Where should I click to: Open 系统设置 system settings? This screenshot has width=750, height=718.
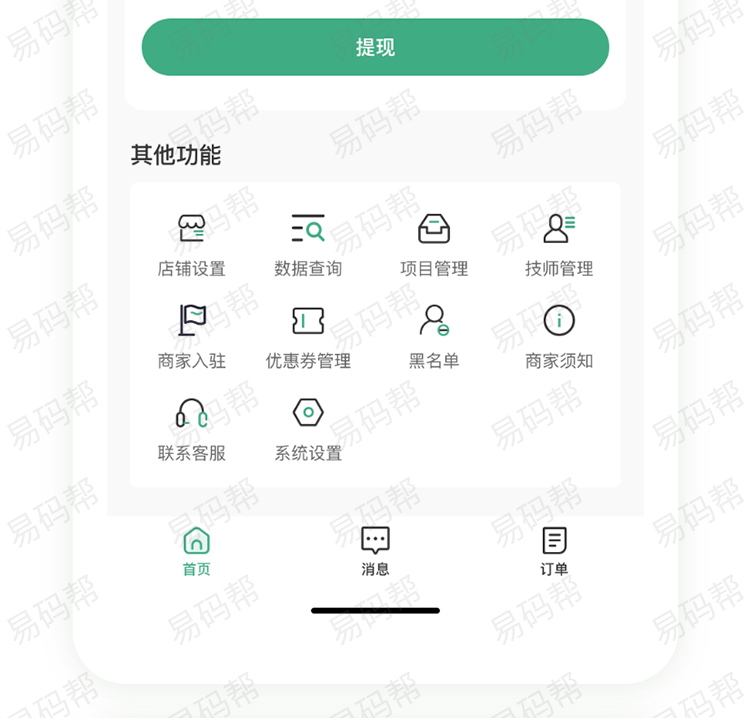click(x=308, y=427)
